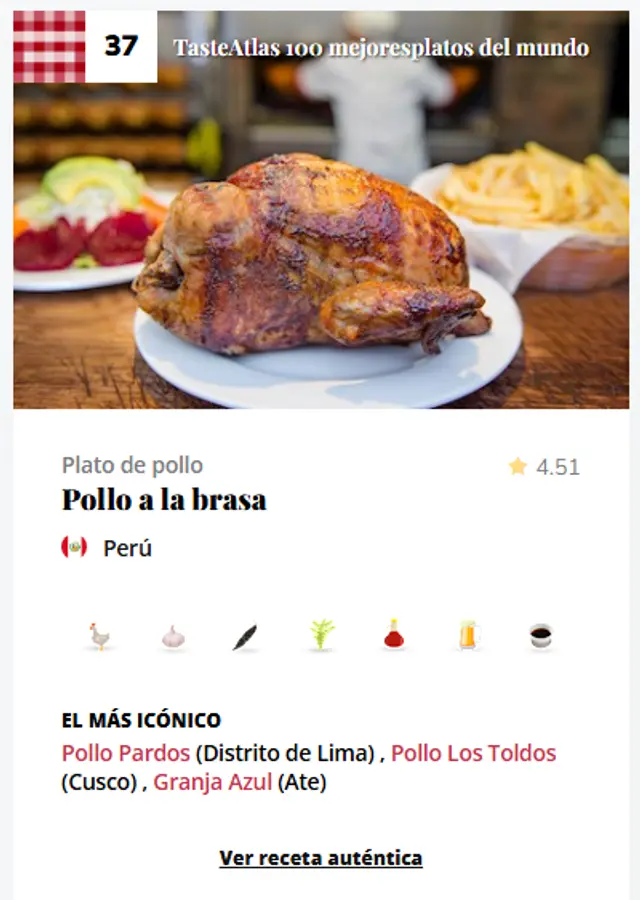Tap Ver receta auténtica
The image size is (640, 900).
[321, 858]
